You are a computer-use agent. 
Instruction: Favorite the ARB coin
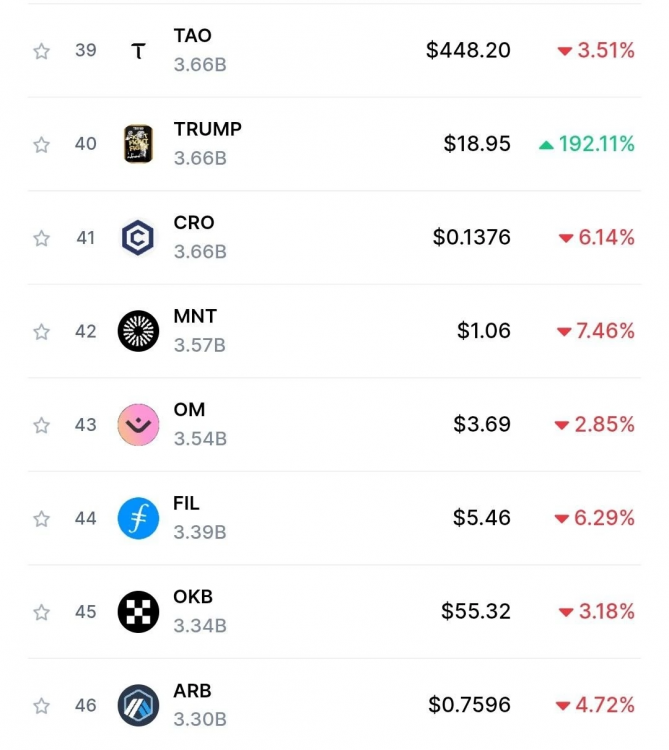pos(41,706)
